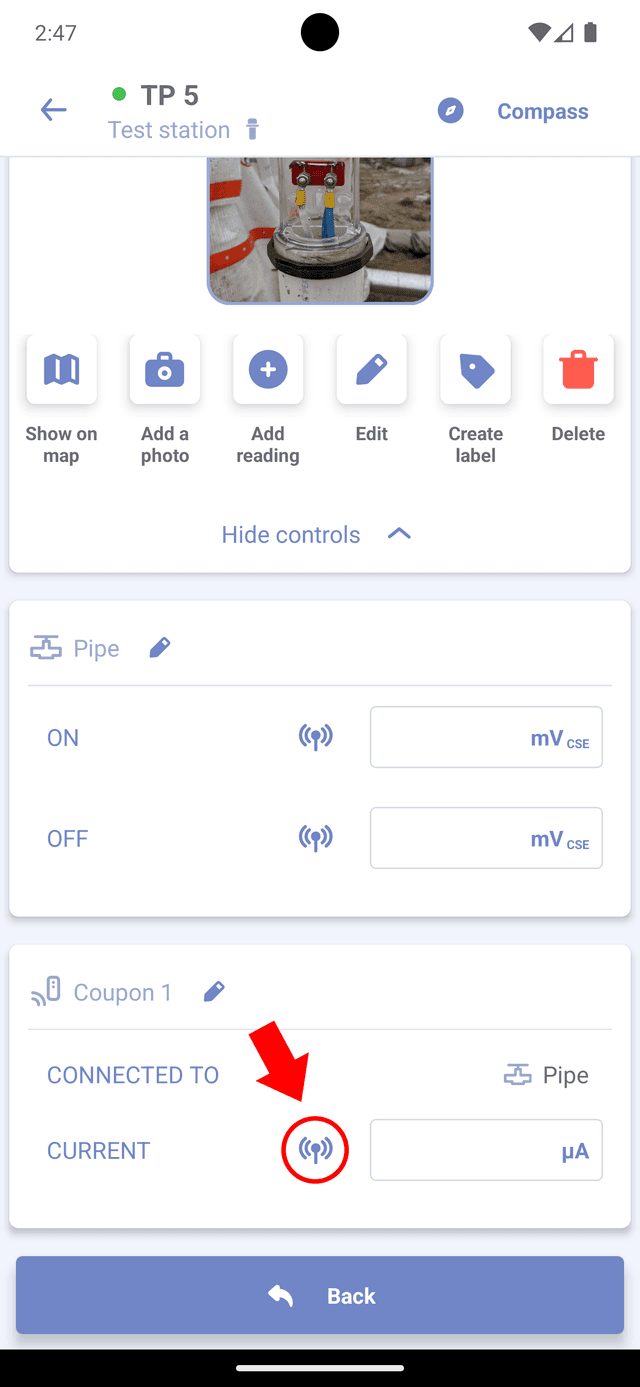This screenshot has width=640, height=1387.
Task: Add a new reading
Action: (x=268, y=371)
